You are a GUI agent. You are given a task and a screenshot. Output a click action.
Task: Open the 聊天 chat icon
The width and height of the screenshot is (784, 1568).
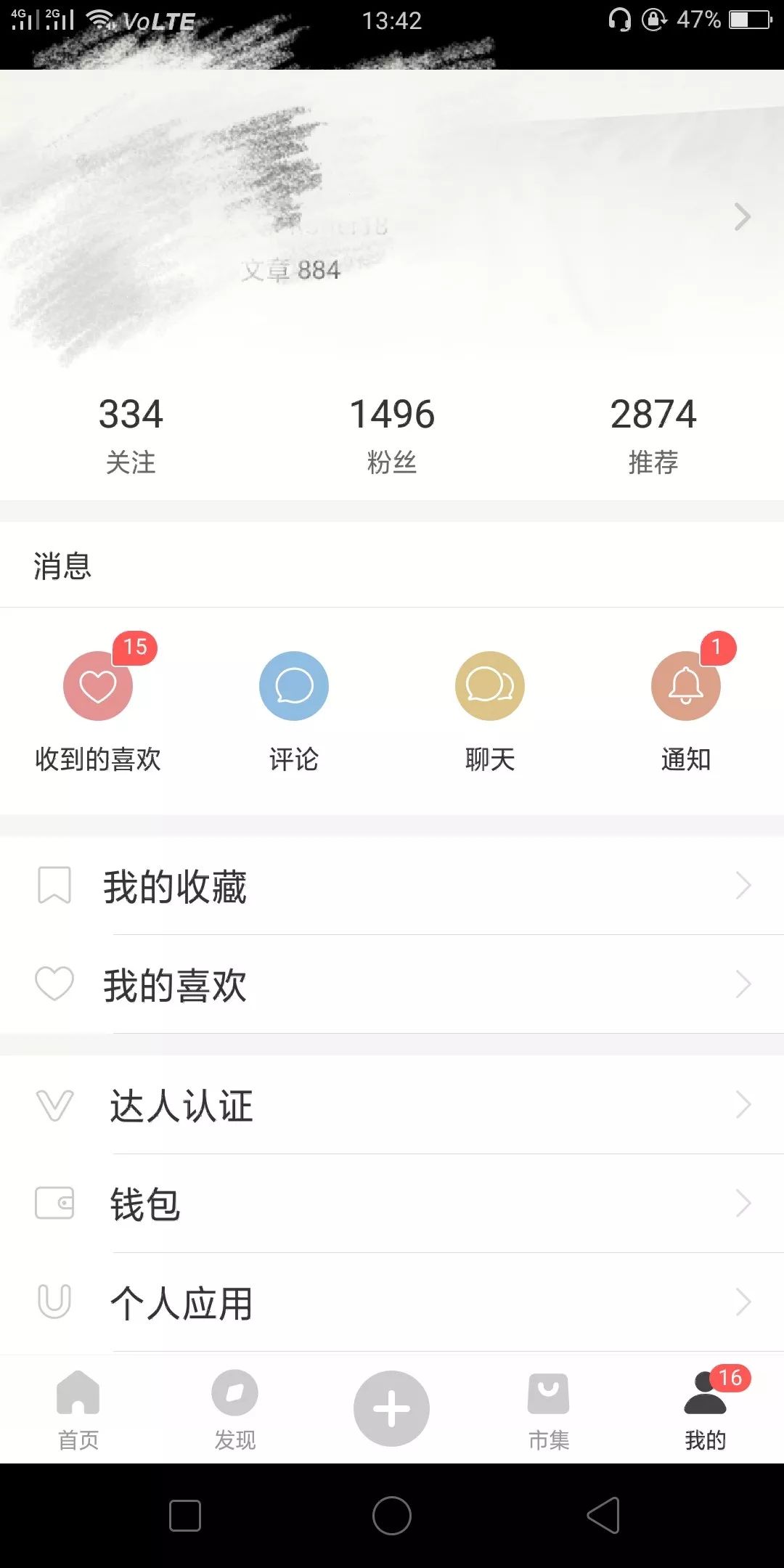pyautogui.click(x=489, y=686)
